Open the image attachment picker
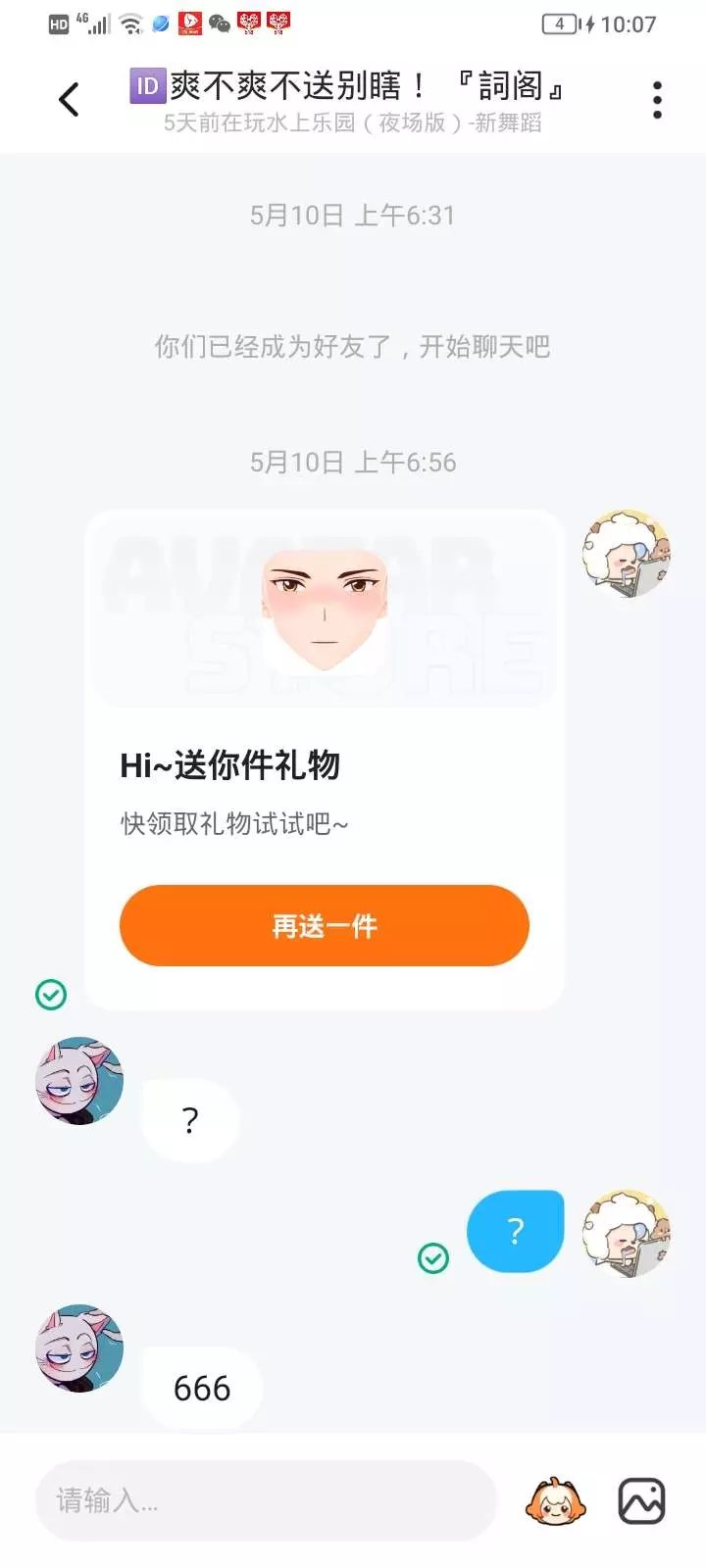Screen dimensions: 706x1568 pos(641,1500)
